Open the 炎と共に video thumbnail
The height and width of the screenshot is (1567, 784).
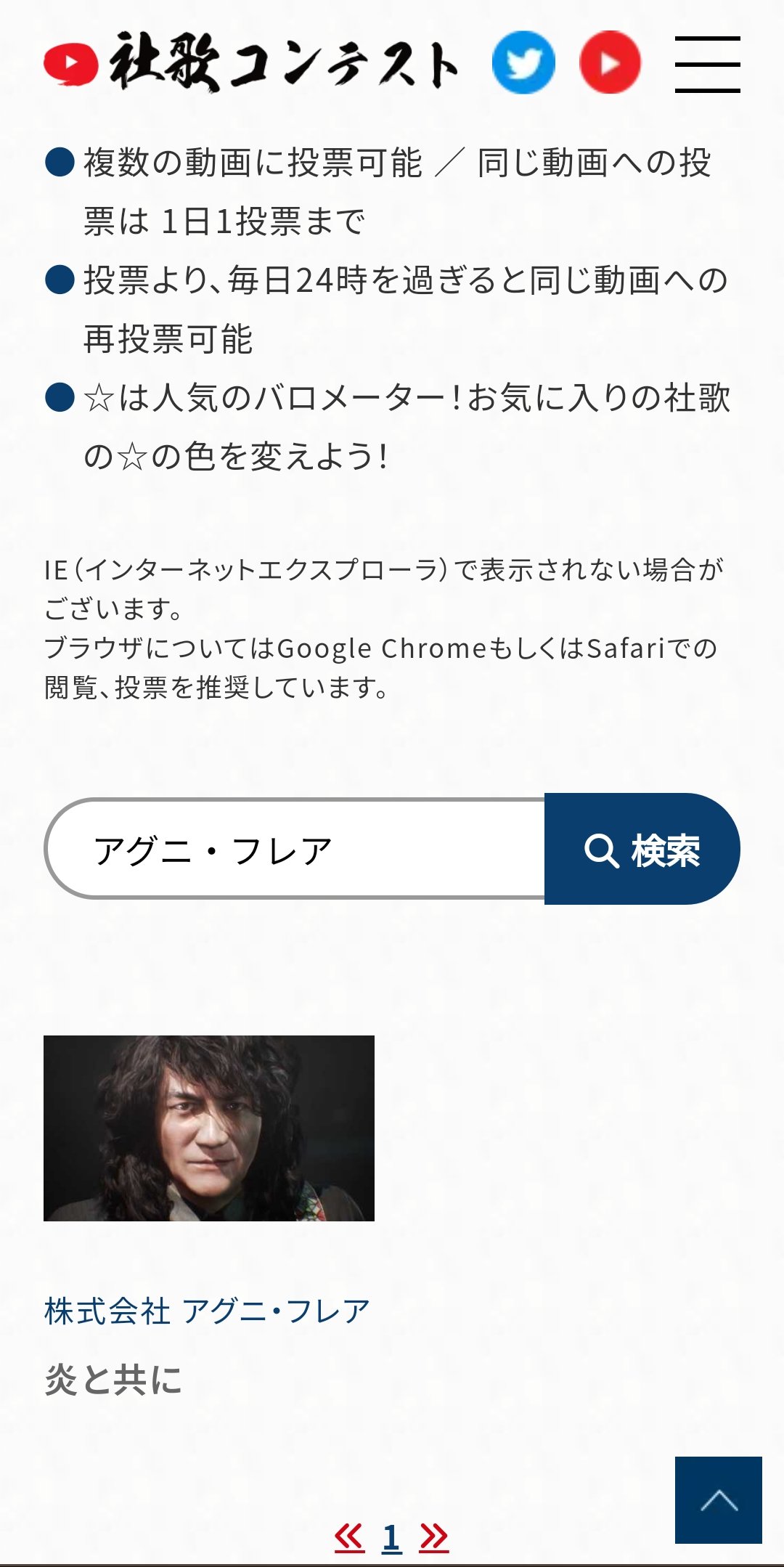[x=209, y=1128]
